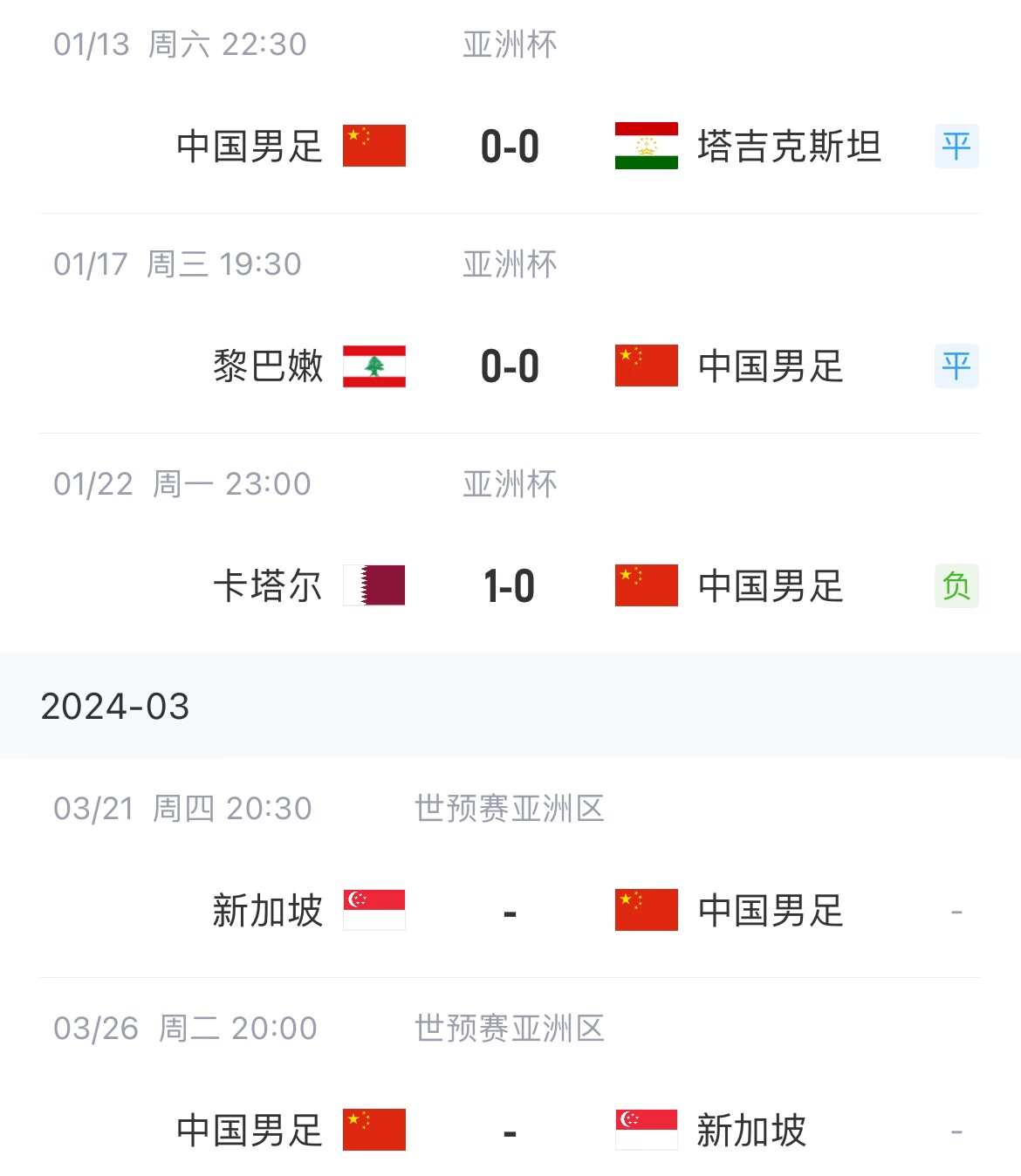Open Qatar vs China 1-0 match

[x=510, y=585]
